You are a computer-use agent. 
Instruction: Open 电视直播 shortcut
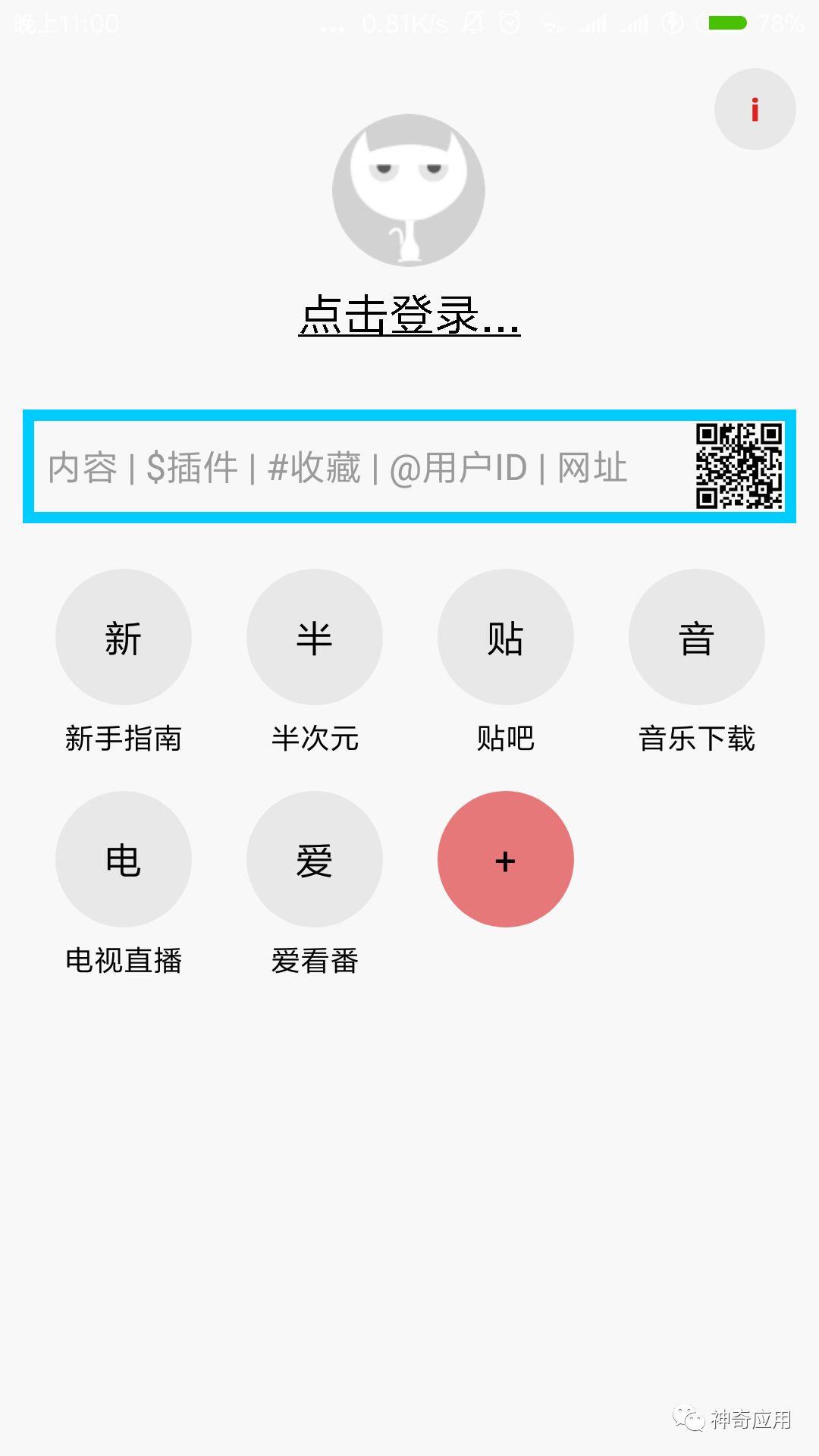point(124,860)
